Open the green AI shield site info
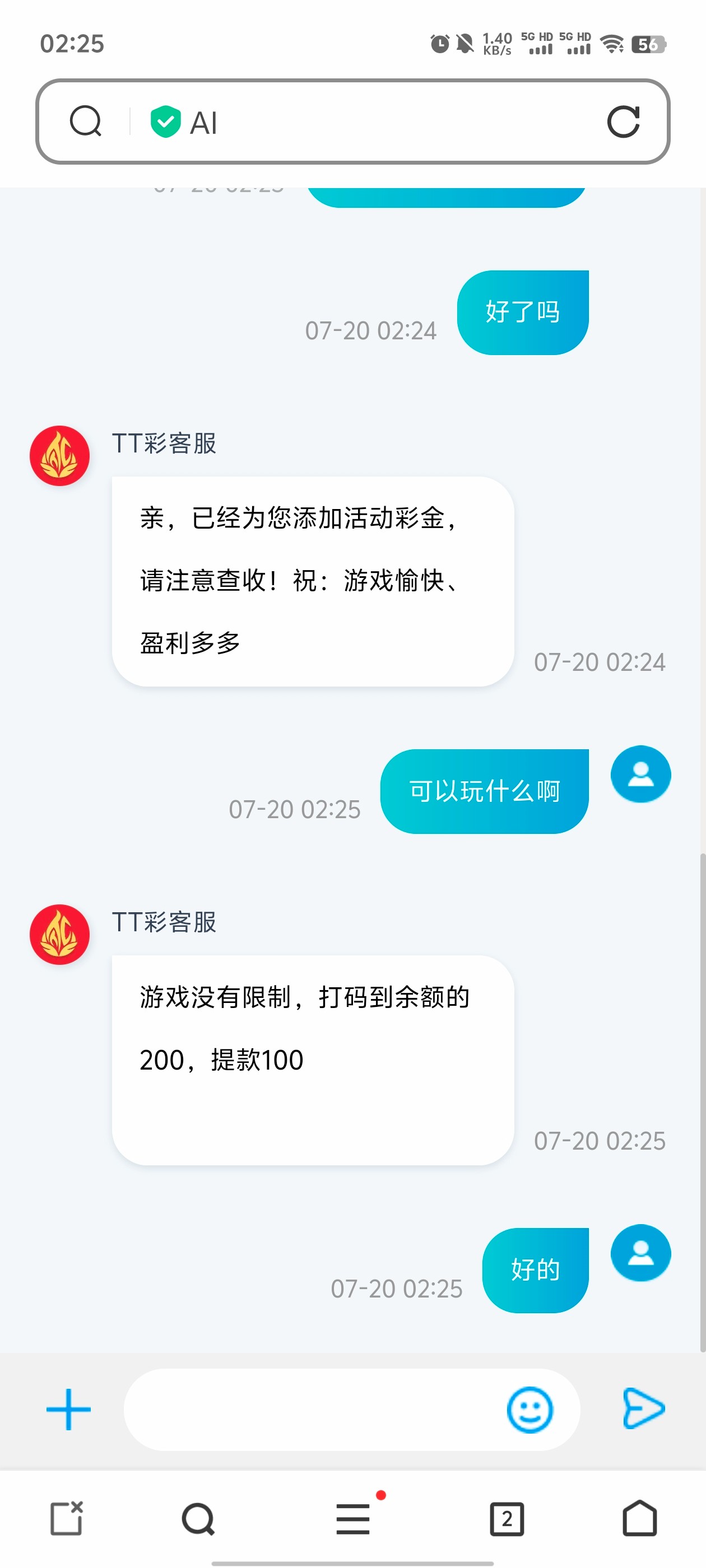The width and height of the screenshot is (706, 1568). pos(166,122)
